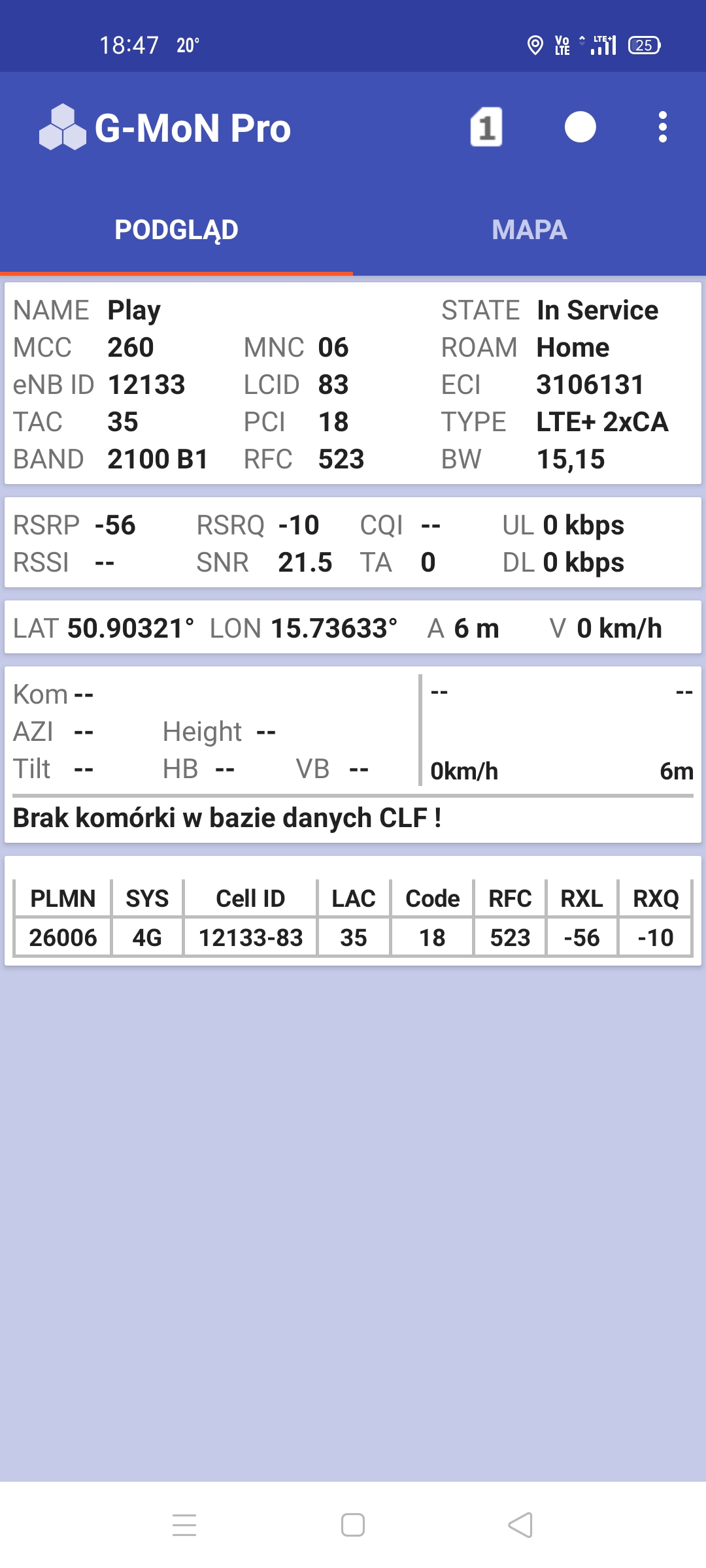Viewport: 706px width, 1568px height.
Task: Switch to the MAPA tab
Action: point(529,230)
